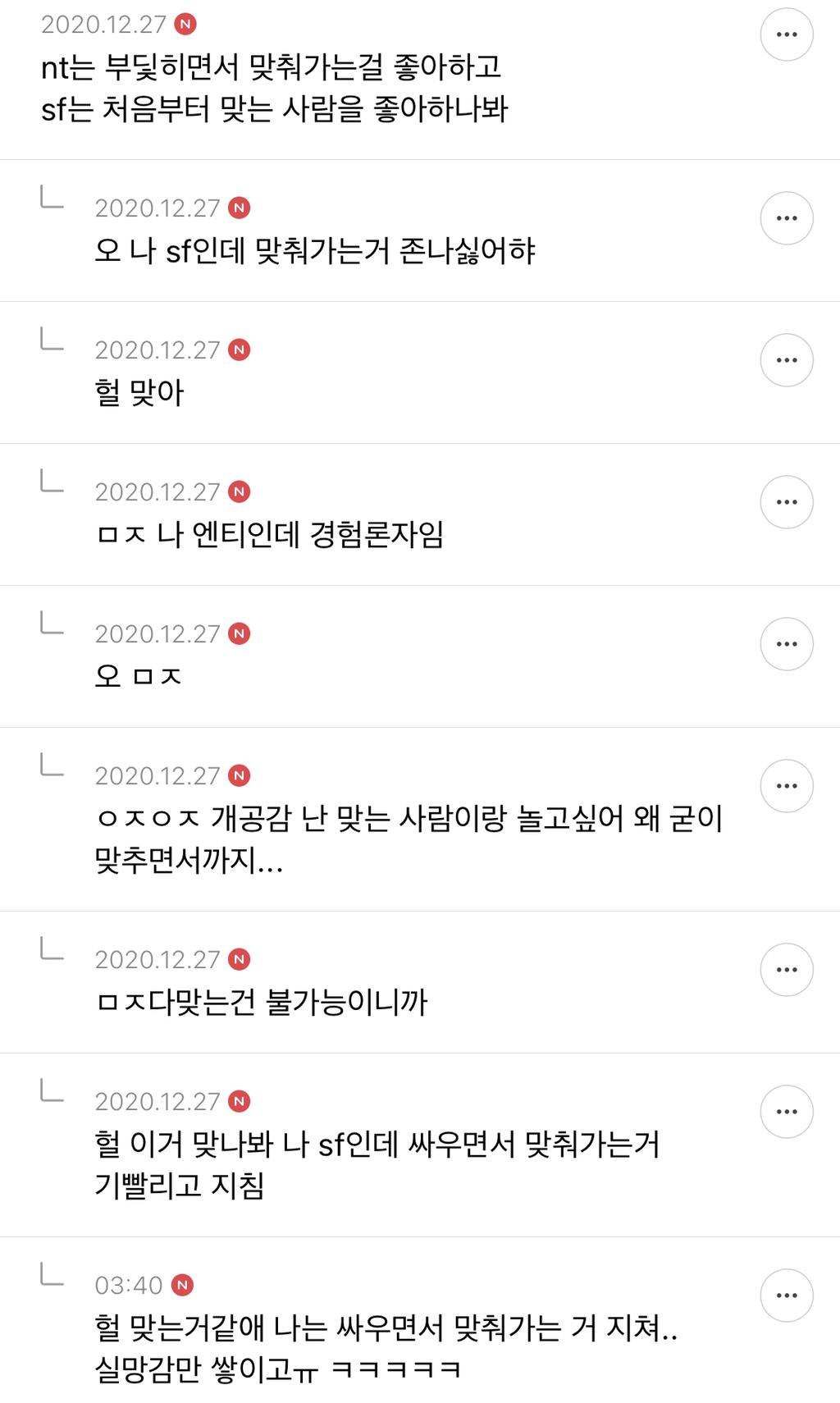Open more options for the '나 엔티인데 경험론자임' reply
840x1403 pixels.
tap(787, 502)
